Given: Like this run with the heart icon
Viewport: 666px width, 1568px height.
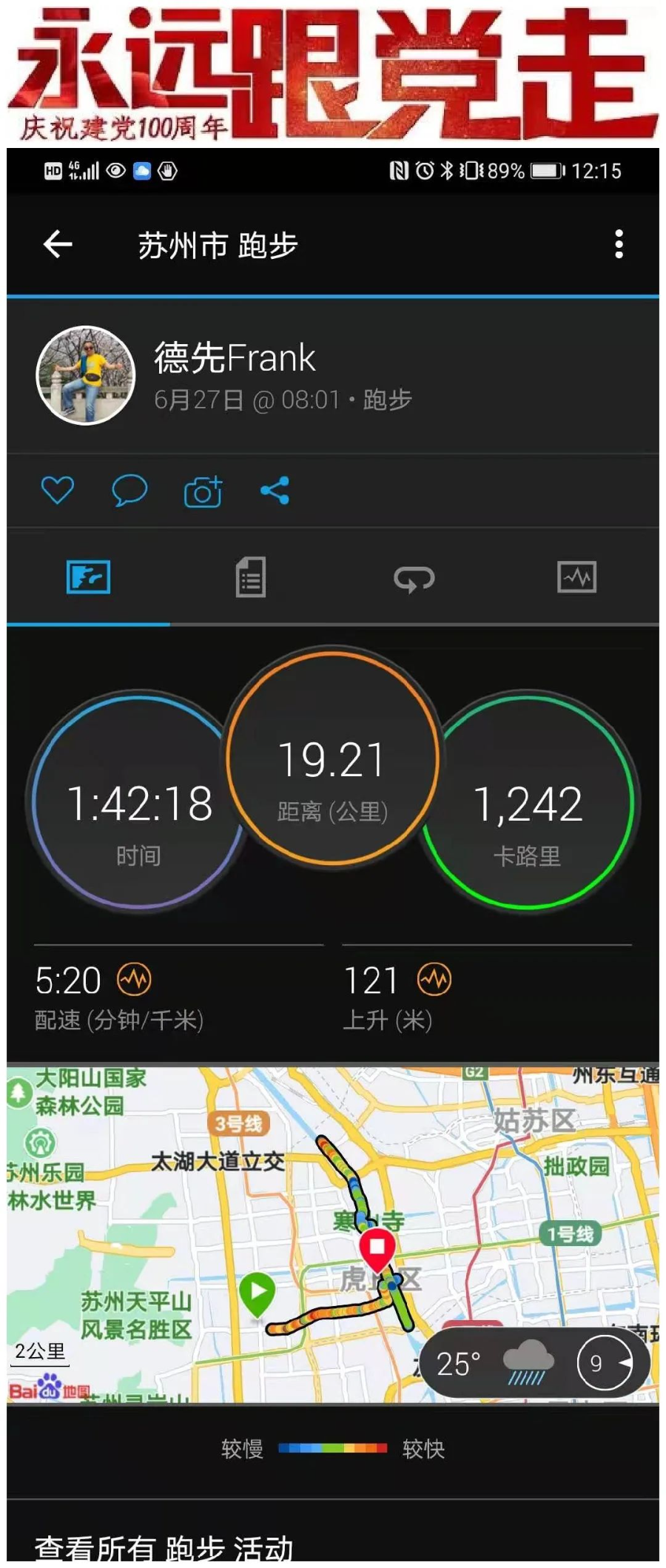Looking at the screenshot, I should coord(57,491).
